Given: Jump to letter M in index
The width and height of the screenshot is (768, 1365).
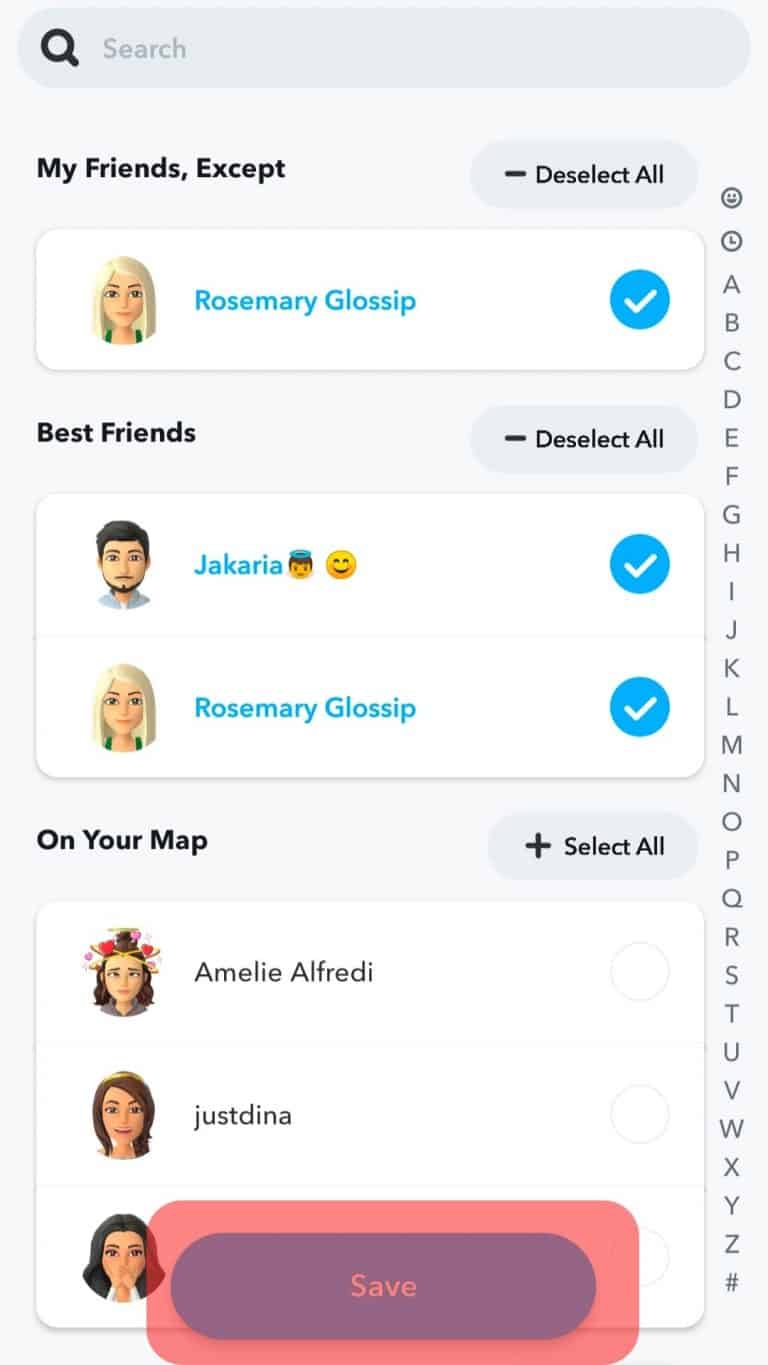Looking at the screenshot, I should [x=732, y=745].
